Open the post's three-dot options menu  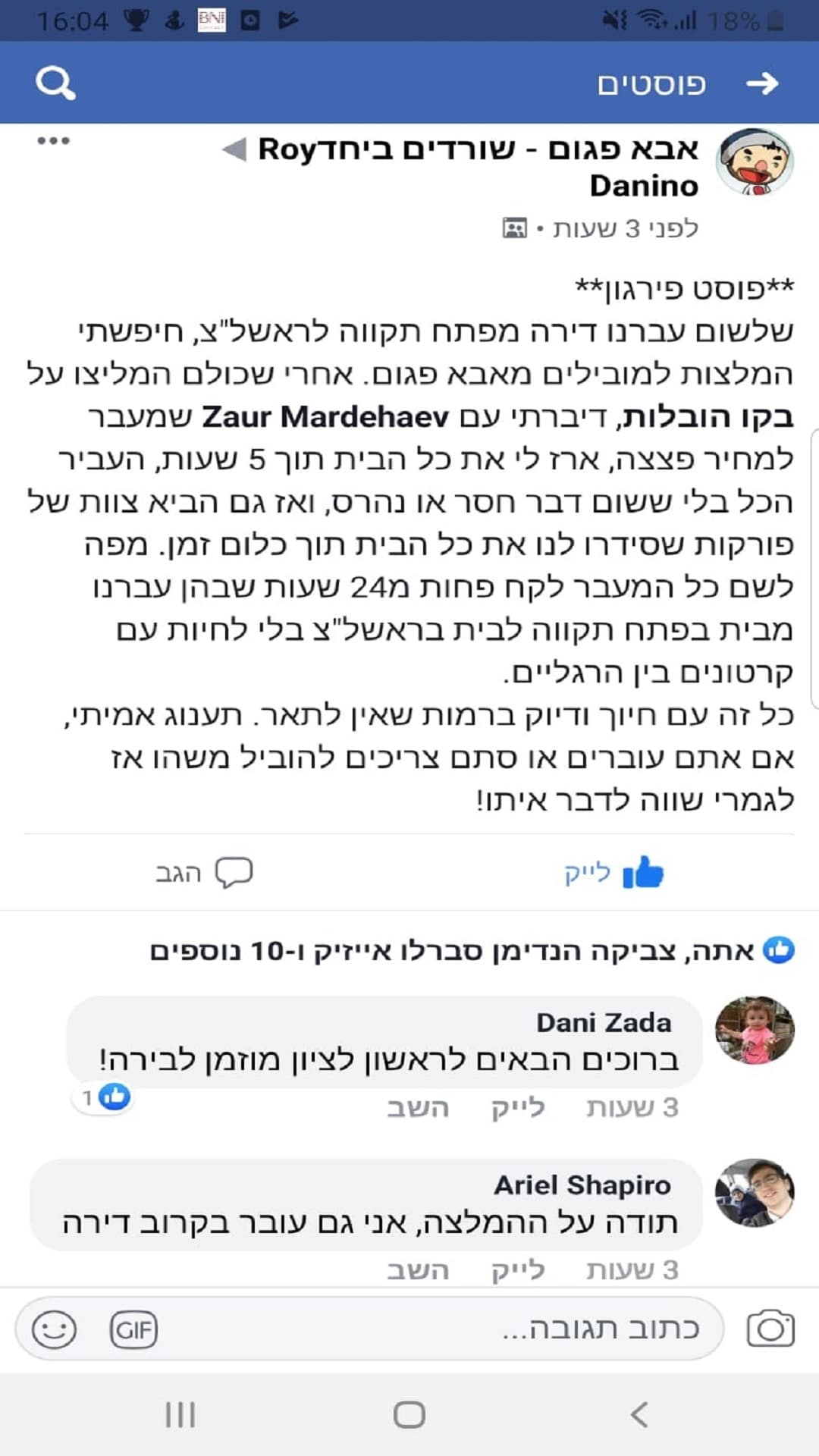(53, 141)
